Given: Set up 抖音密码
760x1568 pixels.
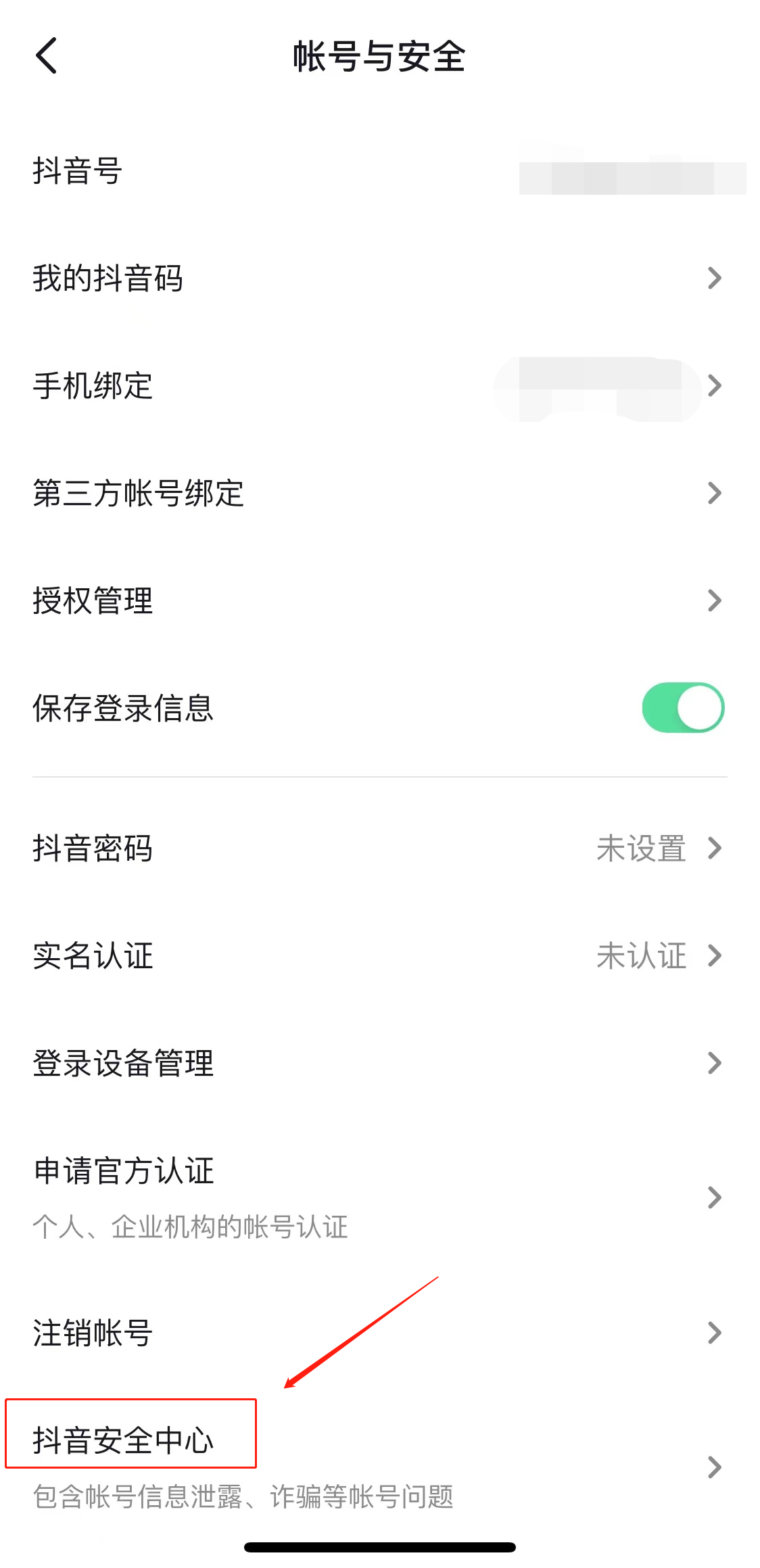Looking at the screenshot, I should pos(379,848).
